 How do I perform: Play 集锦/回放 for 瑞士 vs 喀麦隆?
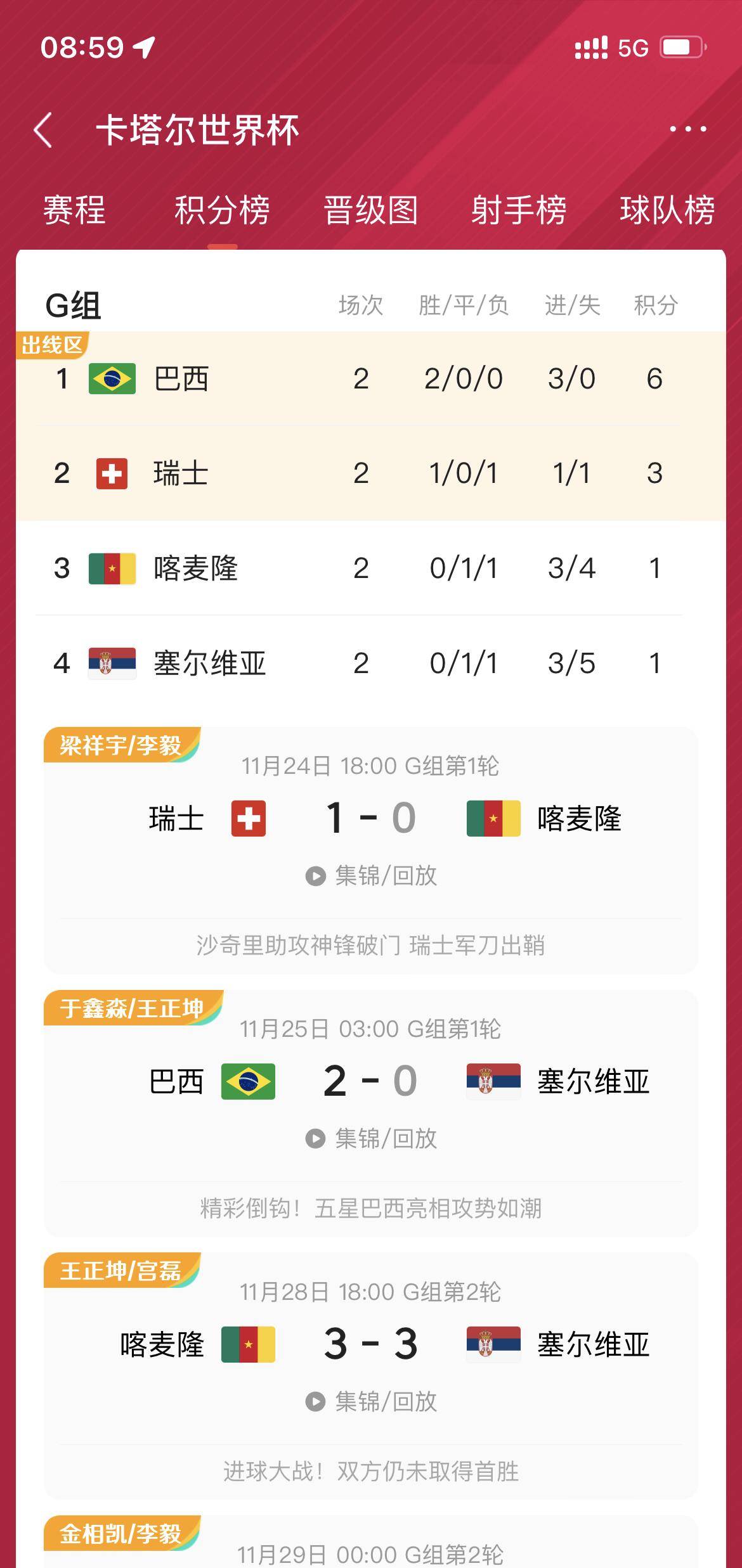(x=371, y=876)
